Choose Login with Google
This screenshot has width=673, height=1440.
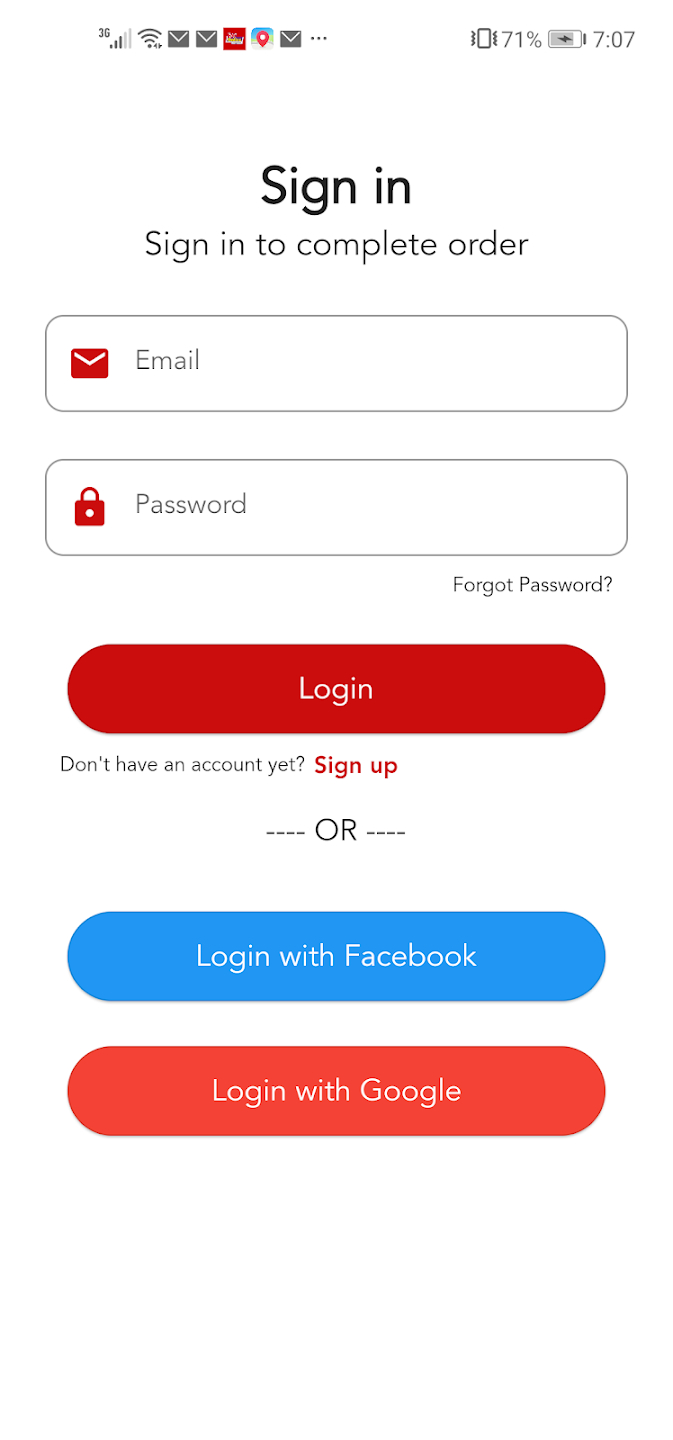coord(336,1091)
